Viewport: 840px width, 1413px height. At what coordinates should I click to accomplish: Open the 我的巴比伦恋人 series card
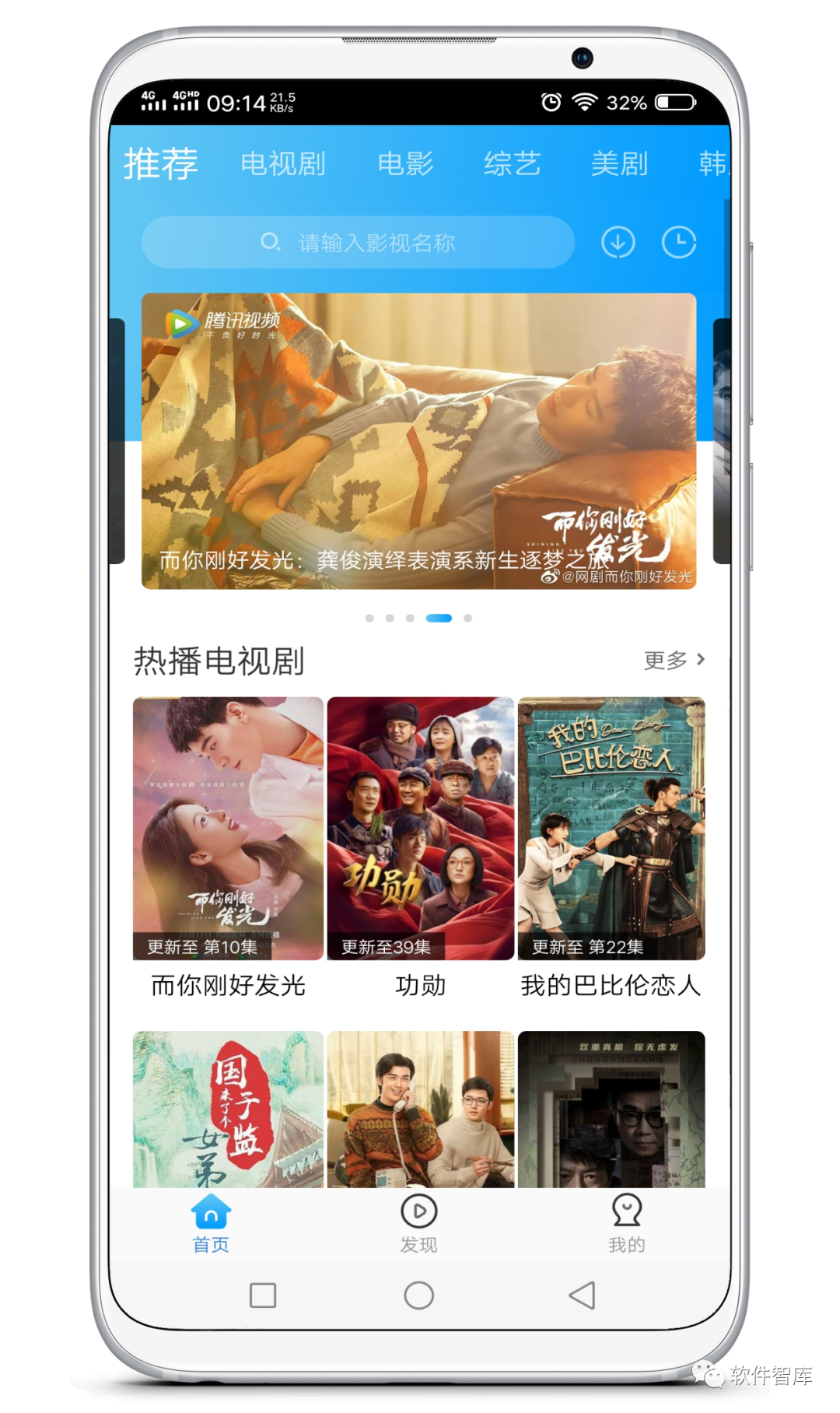611,829
